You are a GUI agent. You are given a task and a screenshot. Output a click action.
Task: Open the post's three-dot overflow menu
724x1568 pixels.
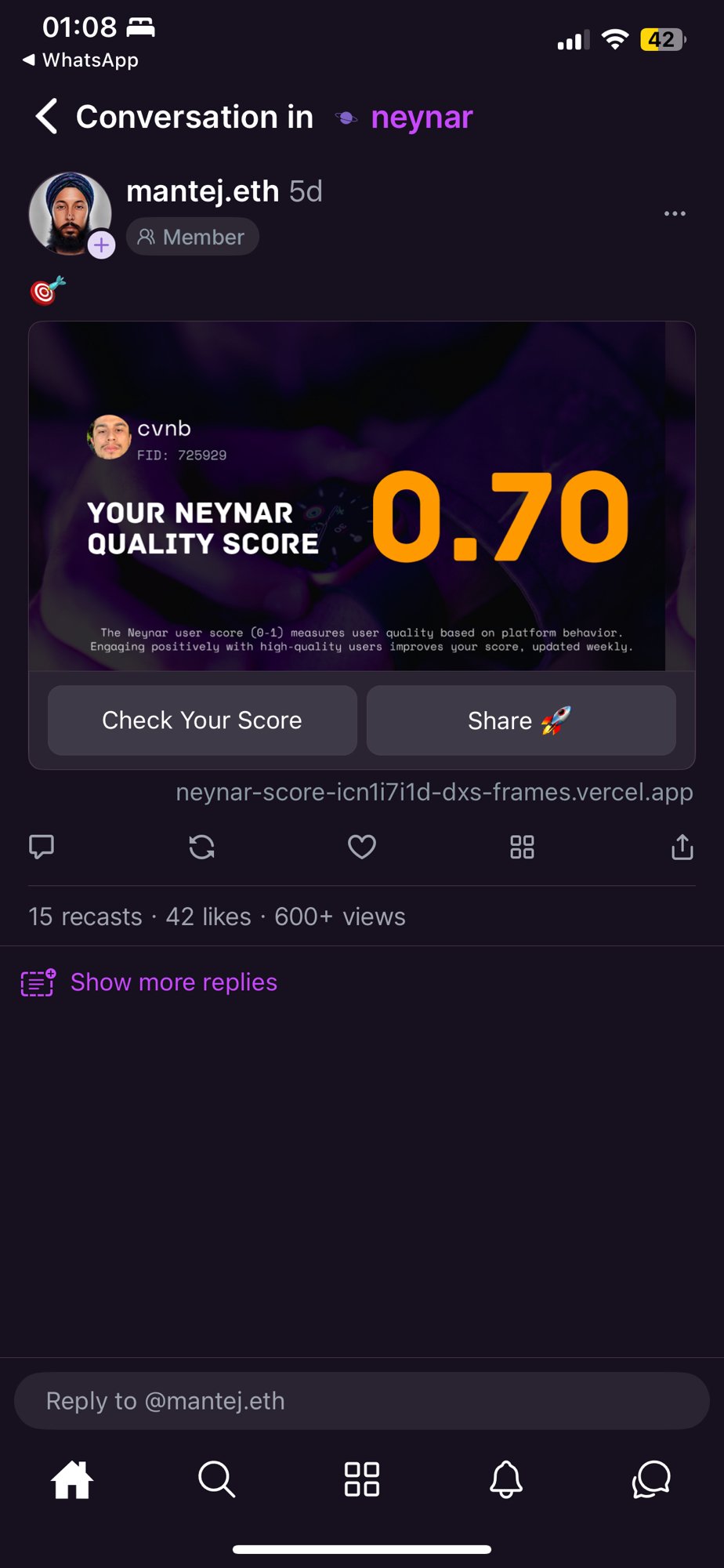675,213
